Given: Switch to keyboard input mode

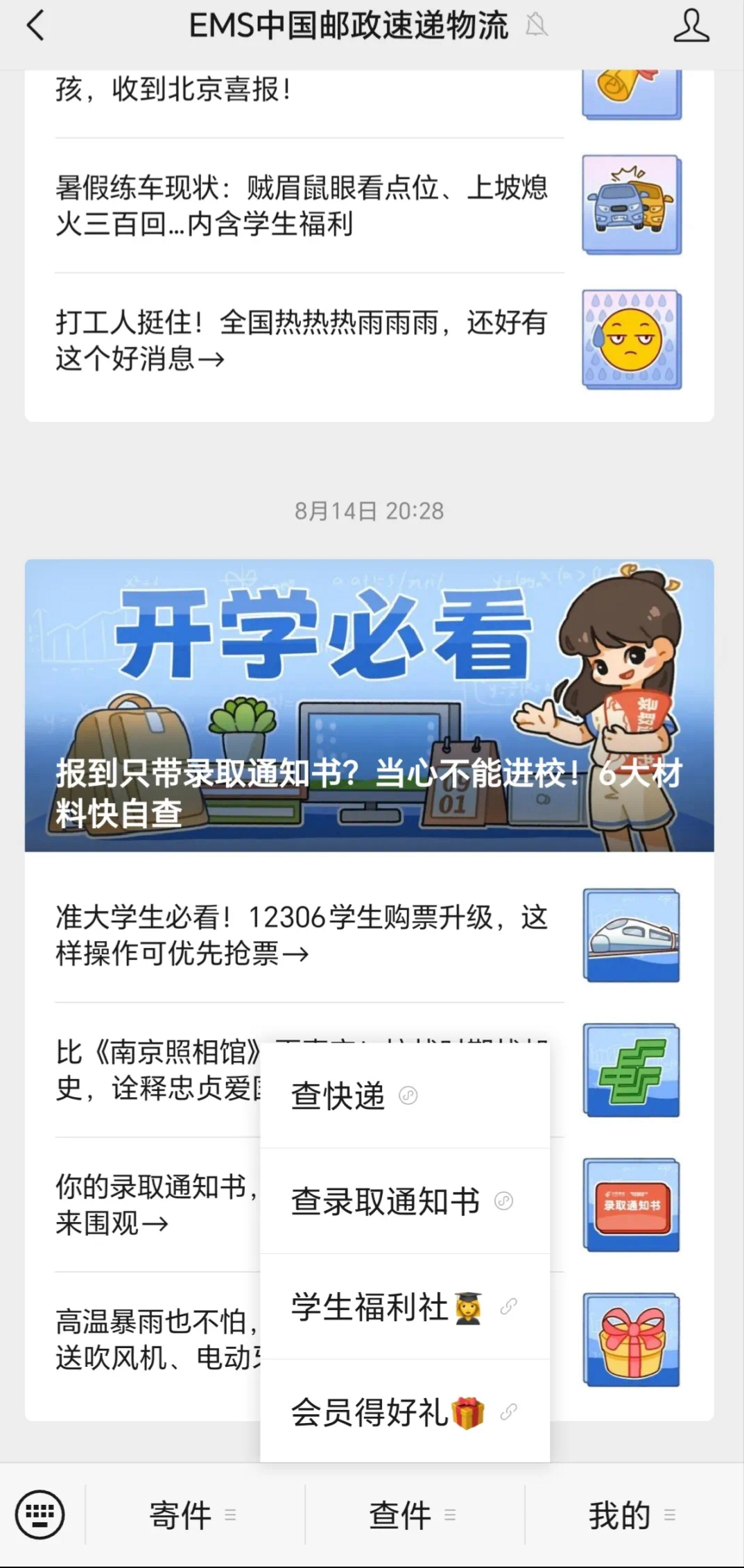Looking at the screenshot, I should [40, 1515].
